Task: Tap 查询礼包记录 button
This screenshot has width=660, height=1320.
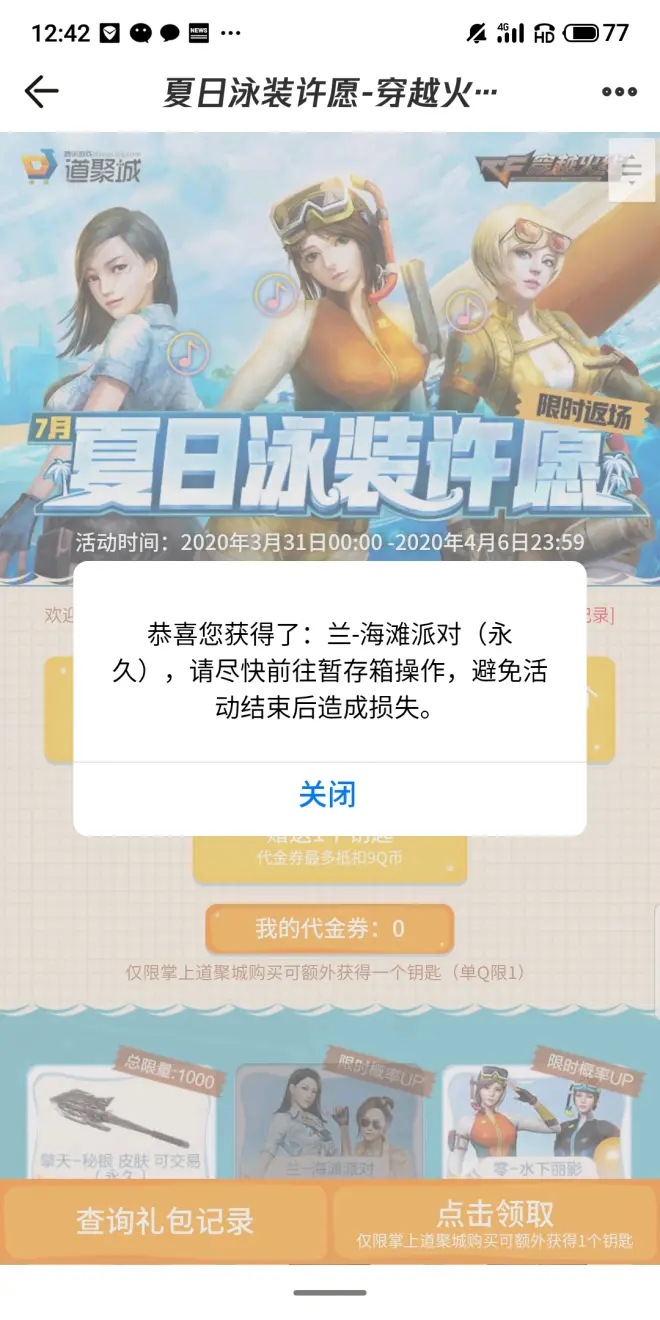Action: (x=165, y=1222)
